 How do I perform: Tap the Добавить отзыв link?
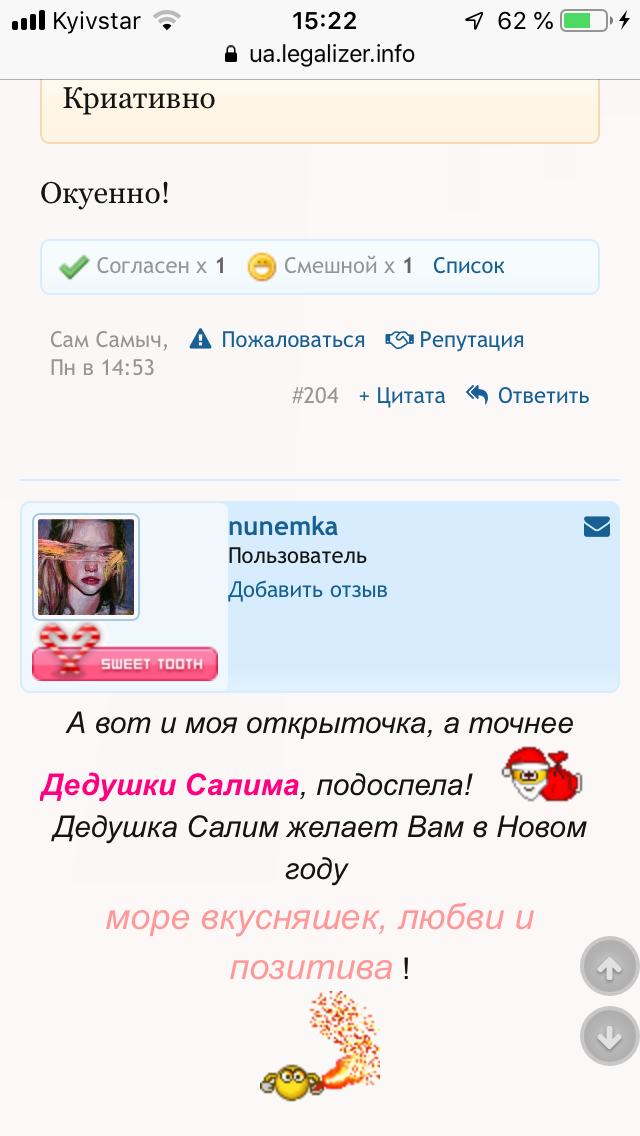[x=307, y=590]
